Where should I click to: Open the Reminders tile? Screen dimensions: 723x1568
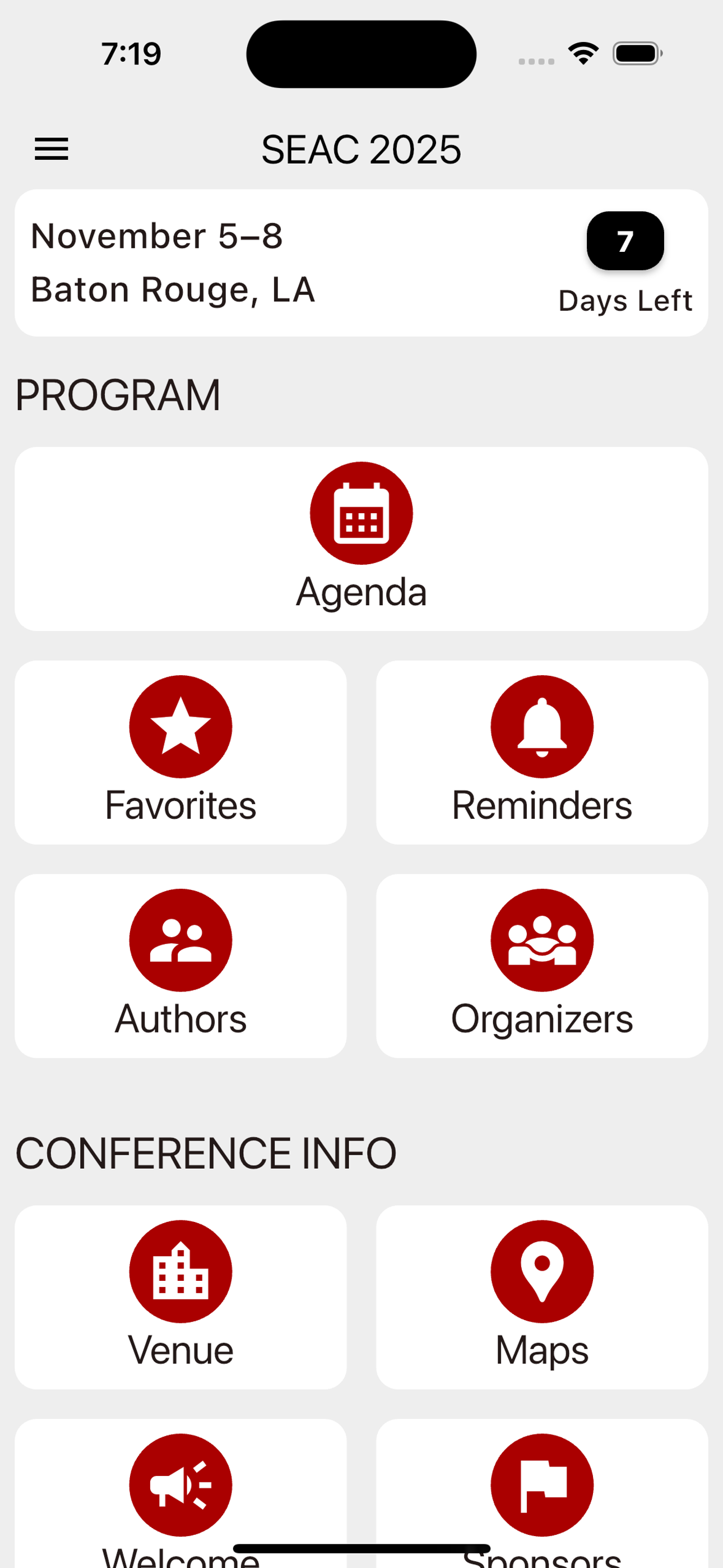[x=541, y=751]
